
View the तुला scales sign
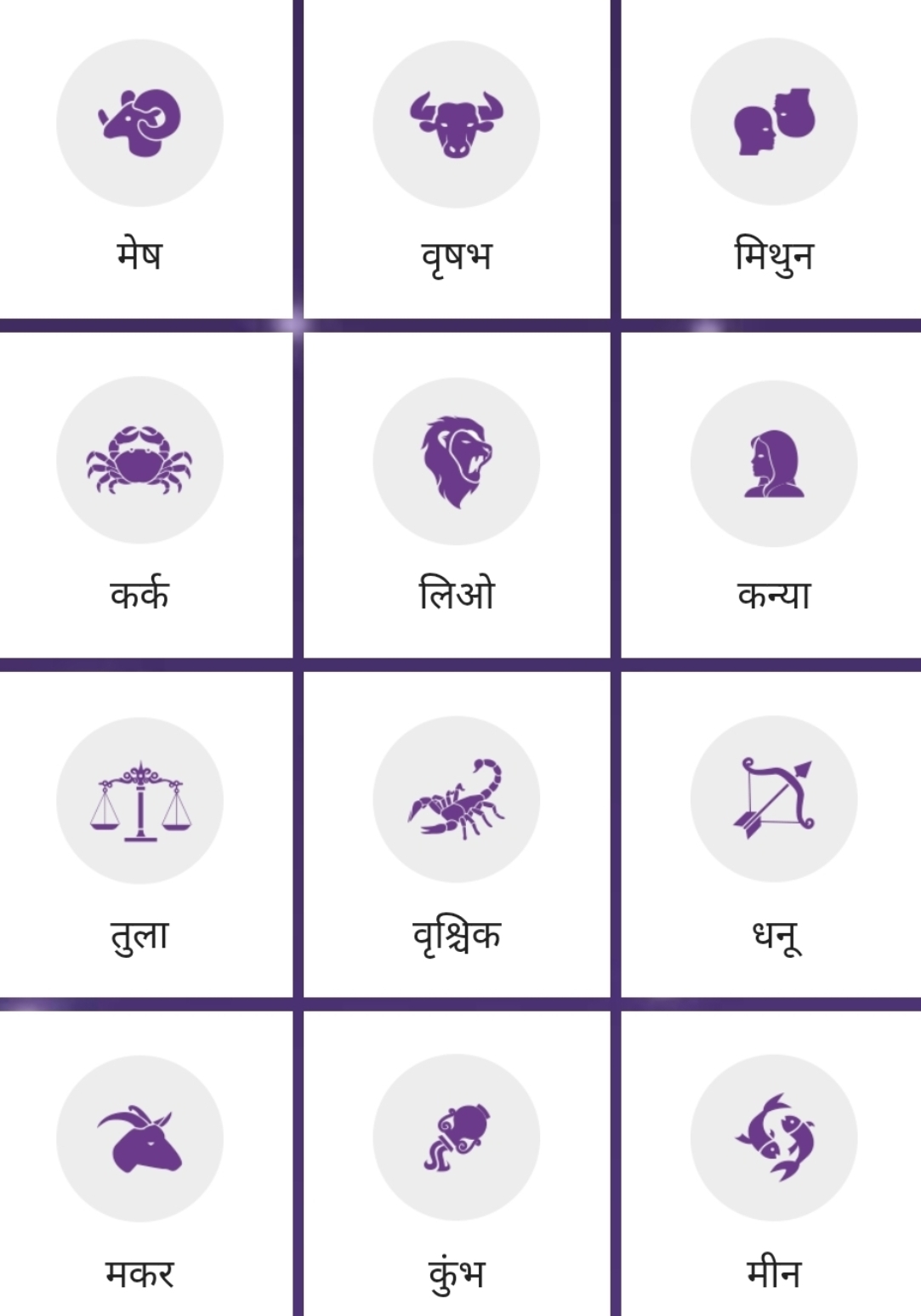tap(139, 800)
